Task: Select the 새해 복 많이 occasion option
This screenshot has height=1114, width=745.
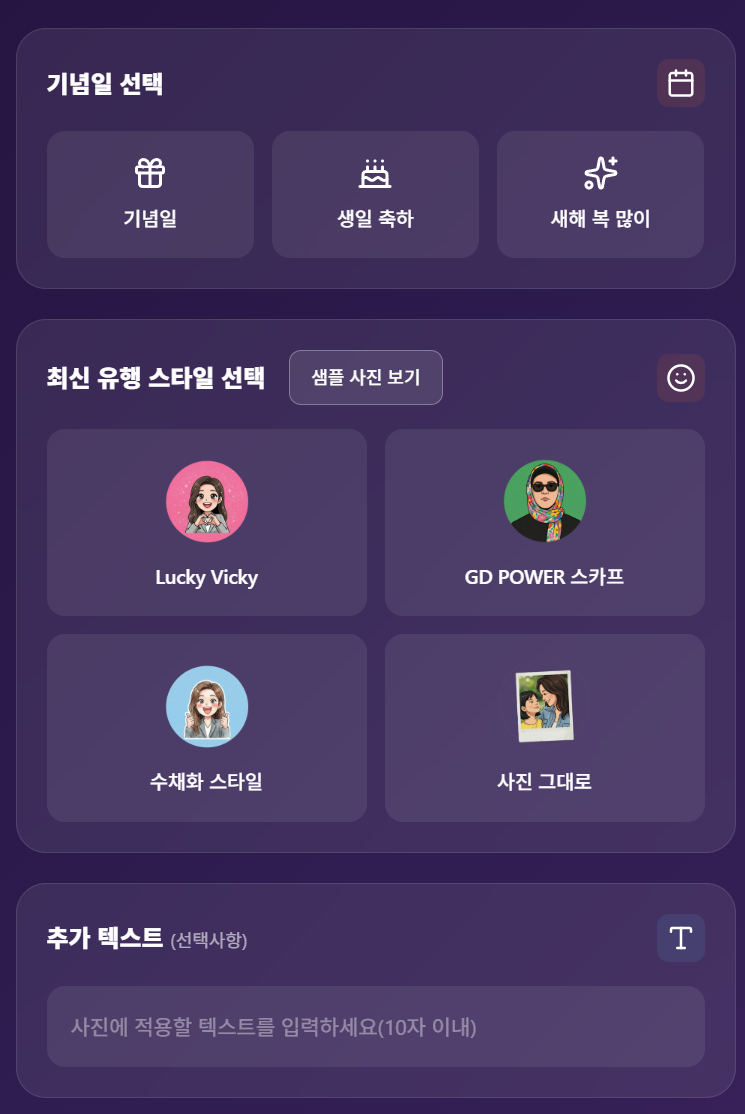Action: tap(600, 195)
